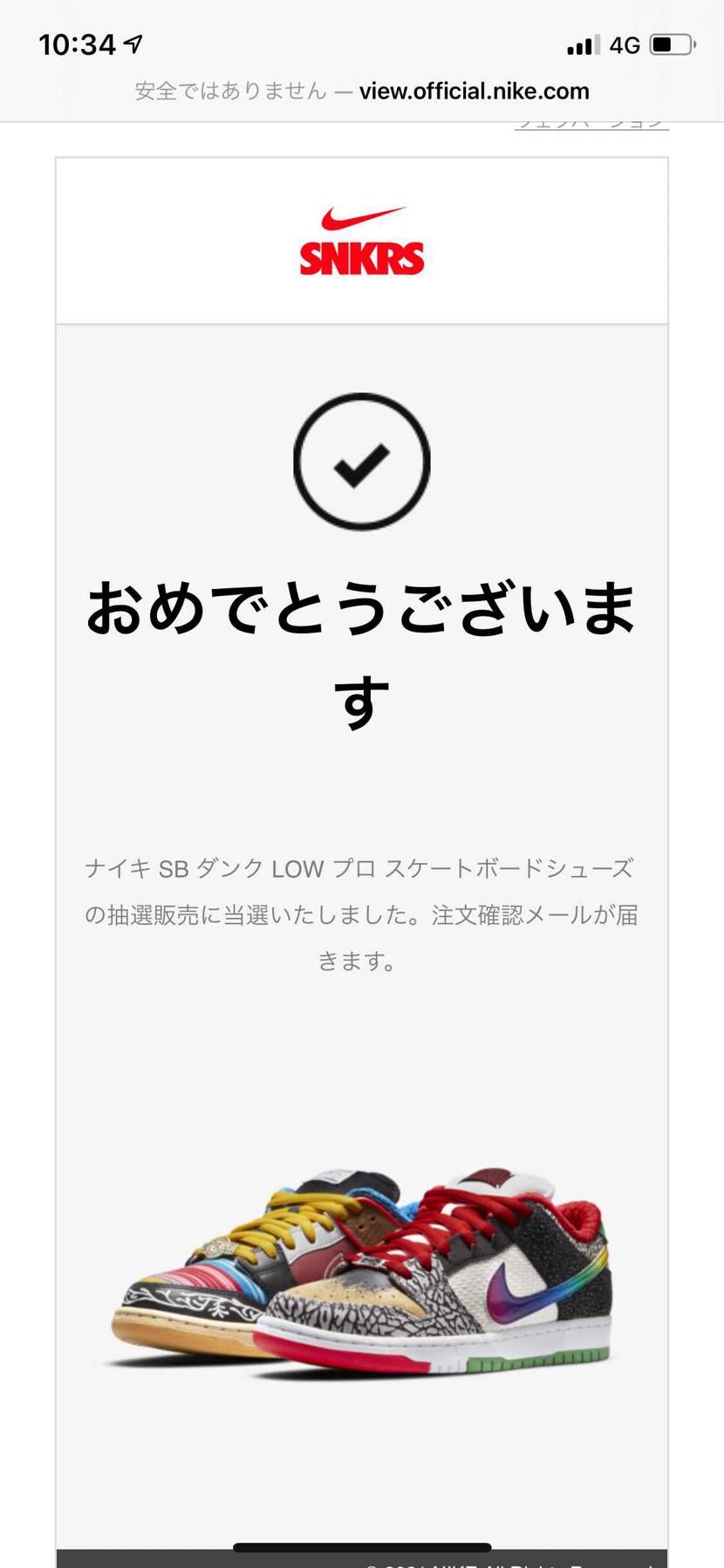
Task: Tap the SNKRS logo
Action: (361, 257)
